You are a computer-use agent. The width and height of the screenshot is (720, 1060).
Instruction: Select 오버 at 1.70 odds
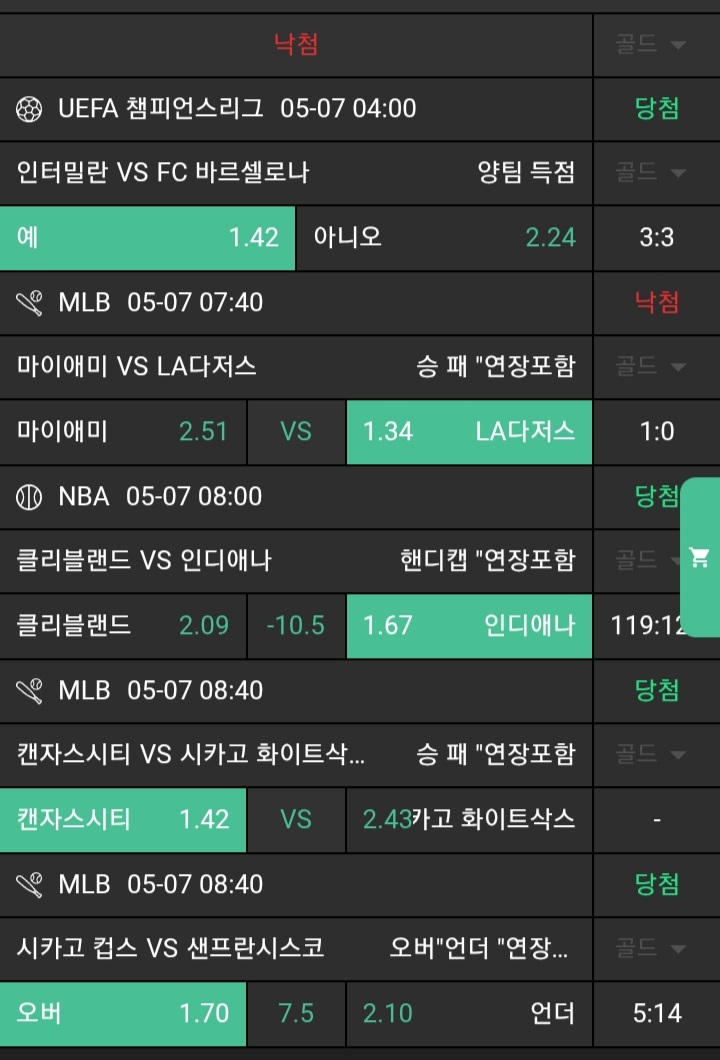[122, 1014]
